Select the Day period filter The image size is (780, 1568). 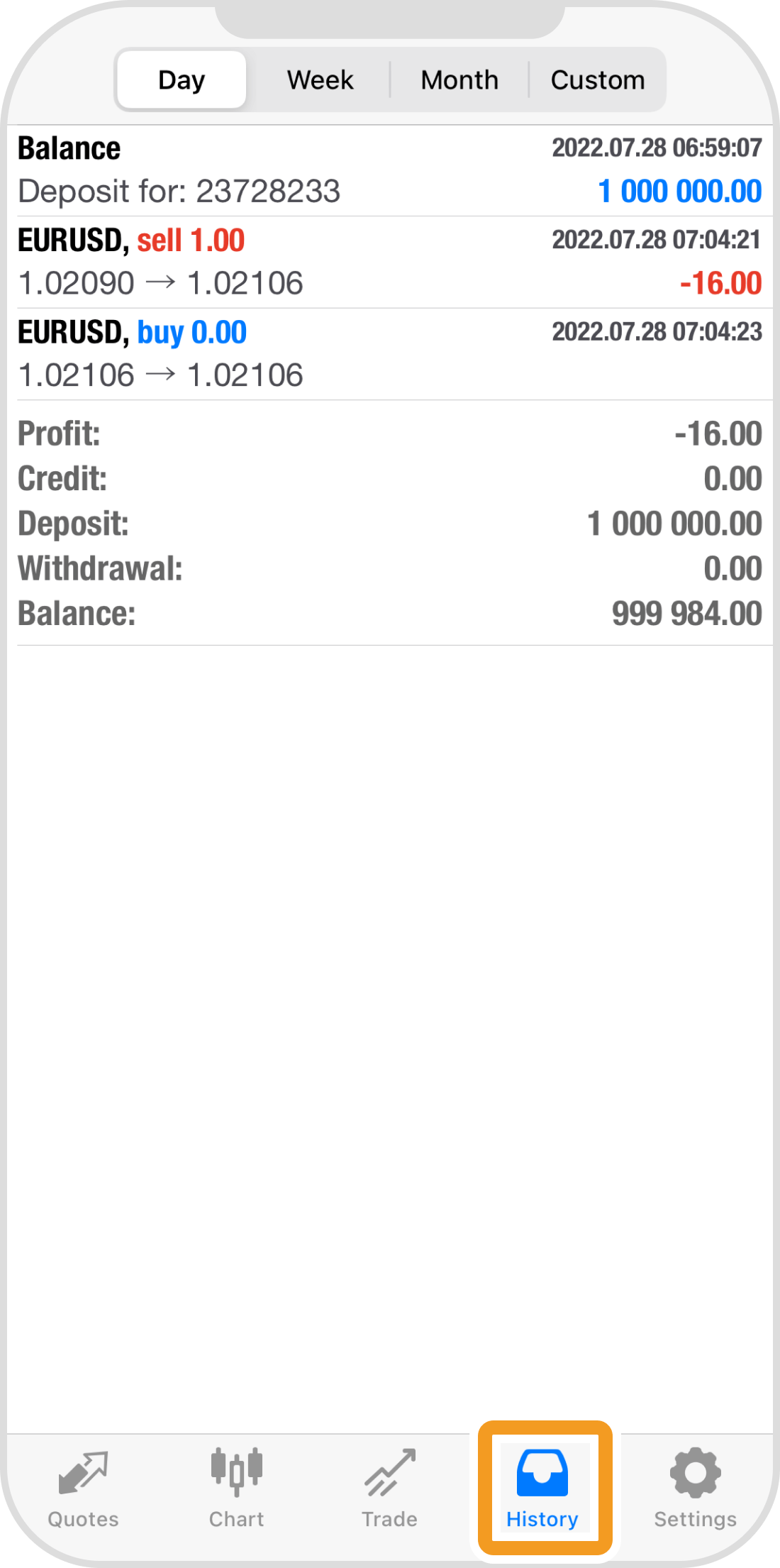182,80
